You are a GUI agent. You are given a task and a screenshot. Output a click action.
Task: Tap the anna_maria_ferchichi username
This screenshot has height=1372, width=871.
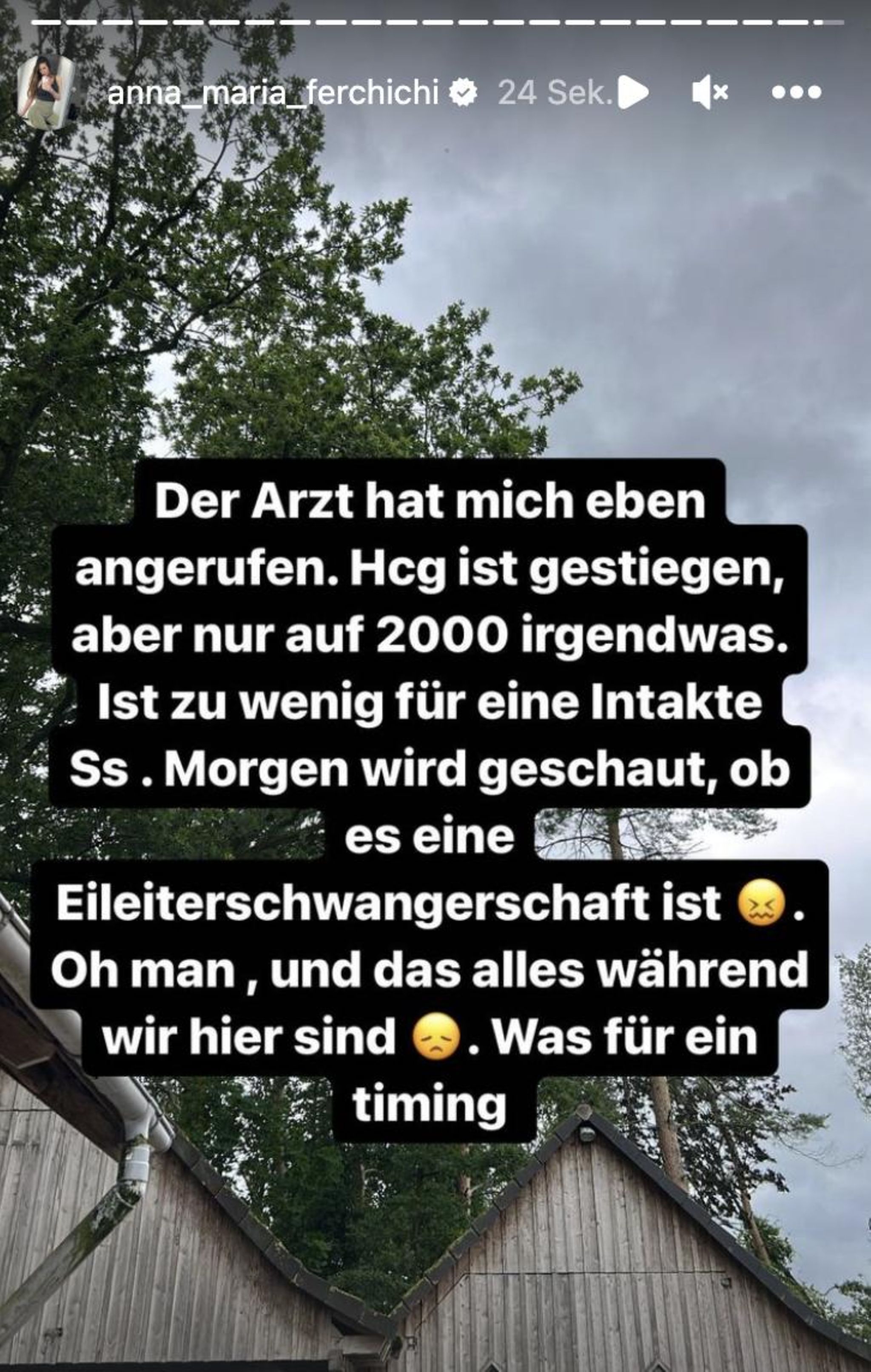273,92
